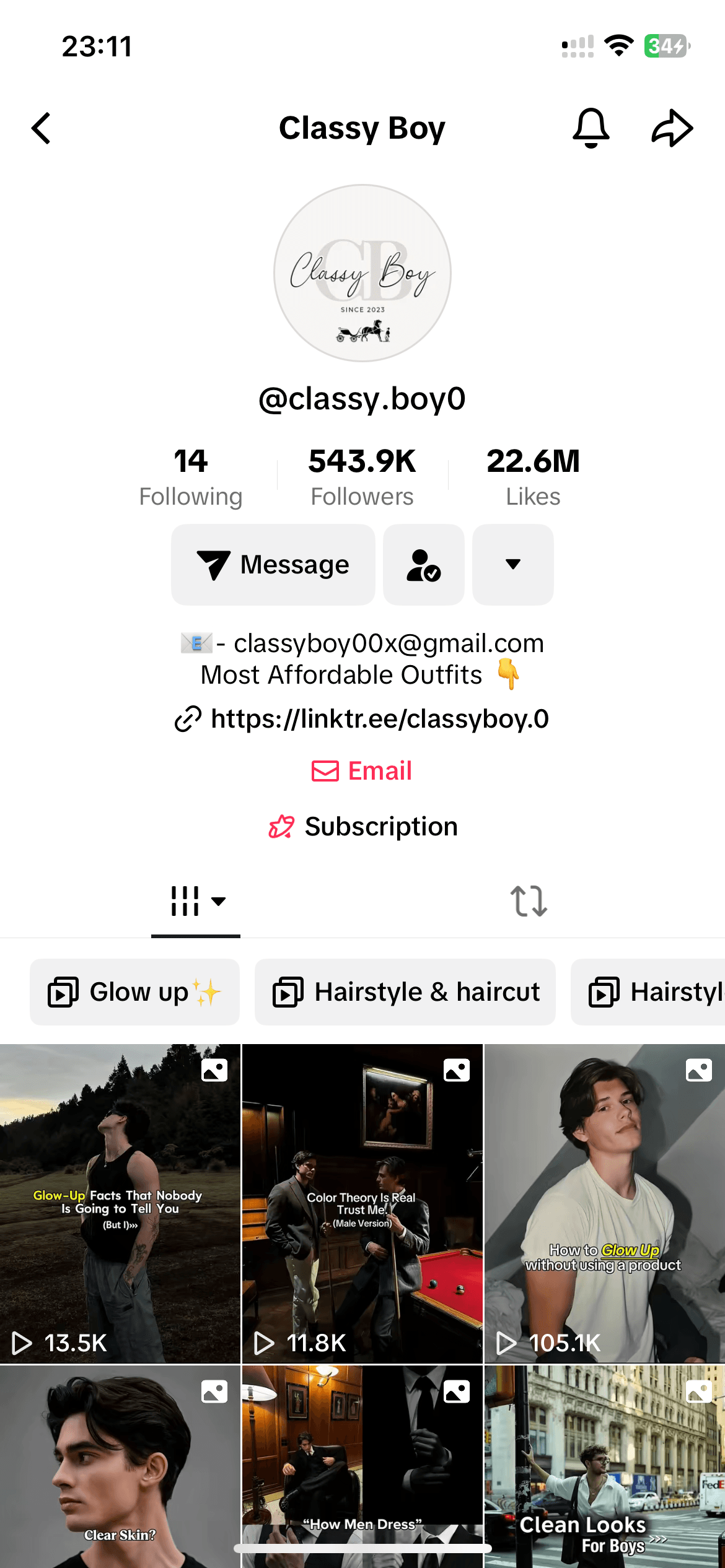Screen dimensions: 725x1568
Task: View the 543.9K Followers list
Action: point(362,477)
